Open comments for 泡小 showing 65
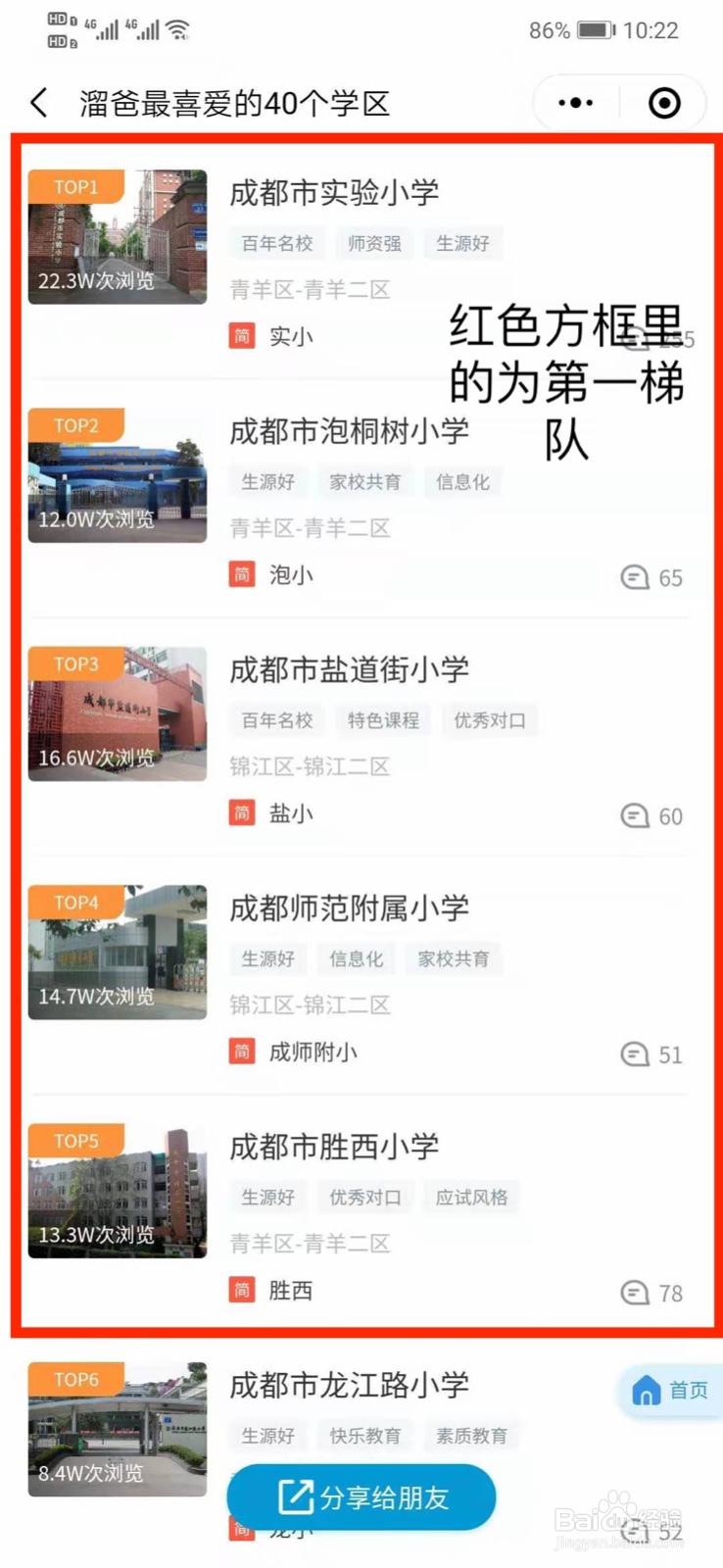 click(651, 577)
